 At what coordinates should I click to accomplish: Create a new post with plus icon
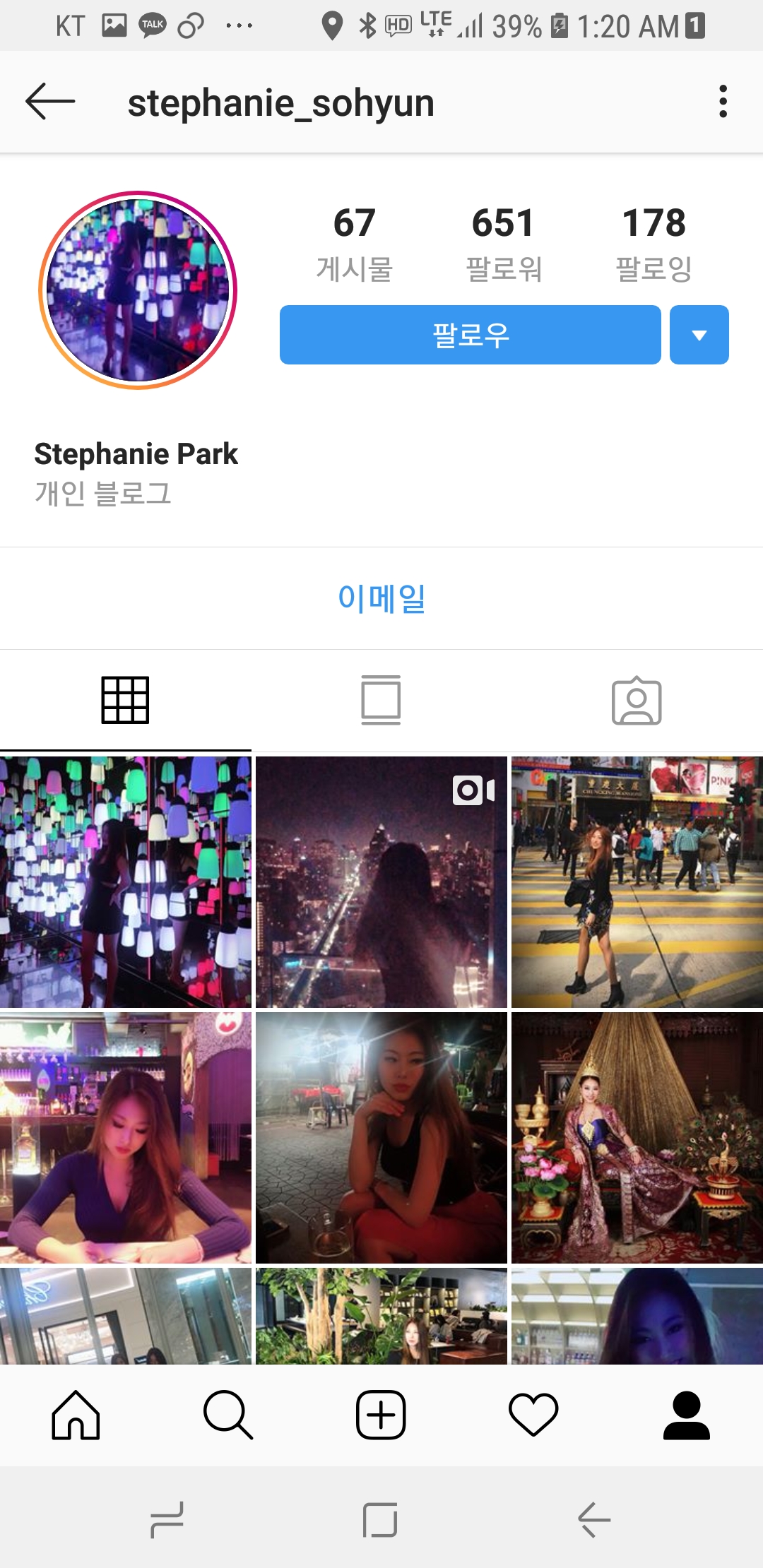[x=381, y=1415]
